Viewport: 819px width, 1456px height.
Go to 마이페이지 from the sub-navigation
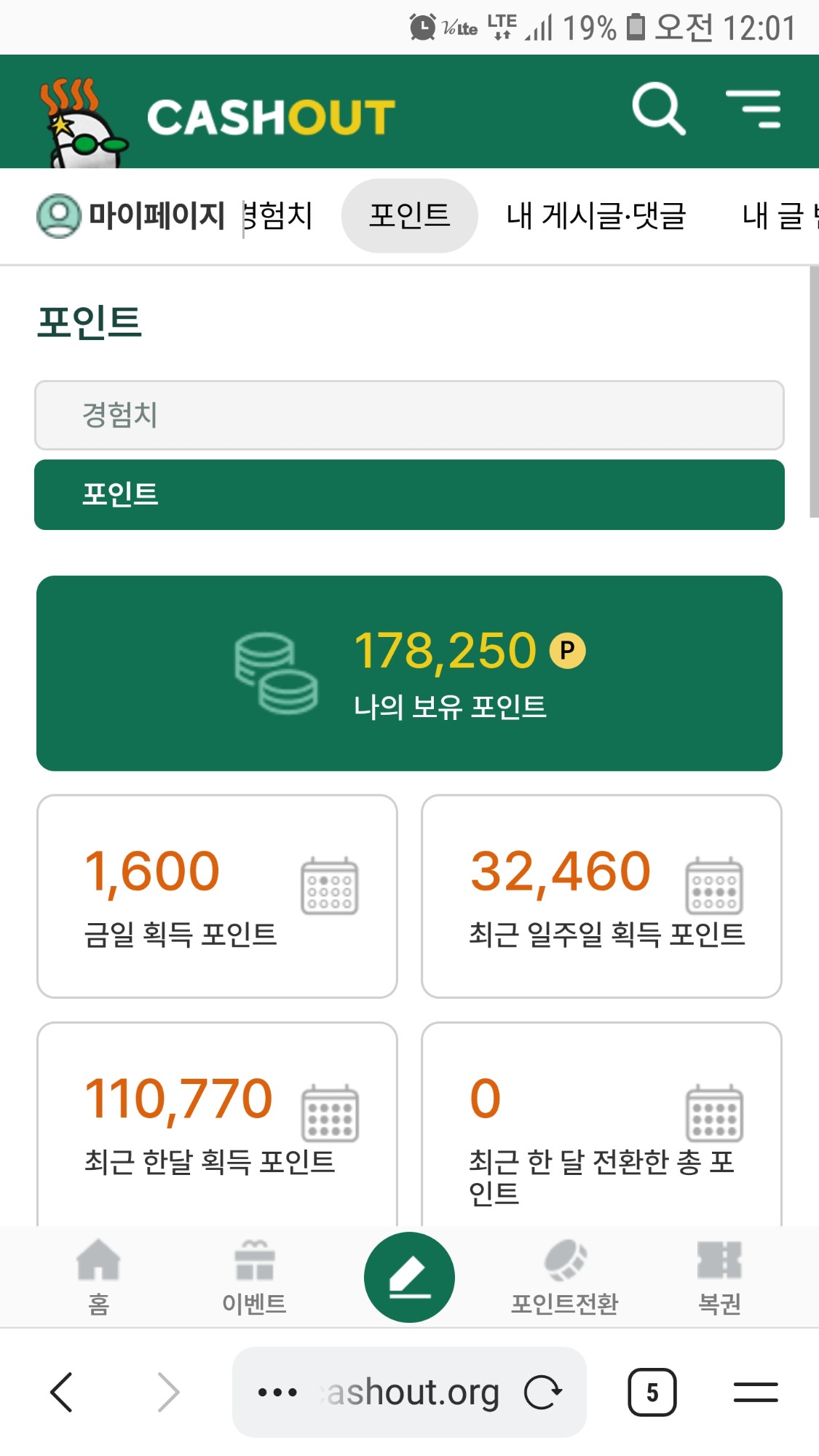click(131, 215)
